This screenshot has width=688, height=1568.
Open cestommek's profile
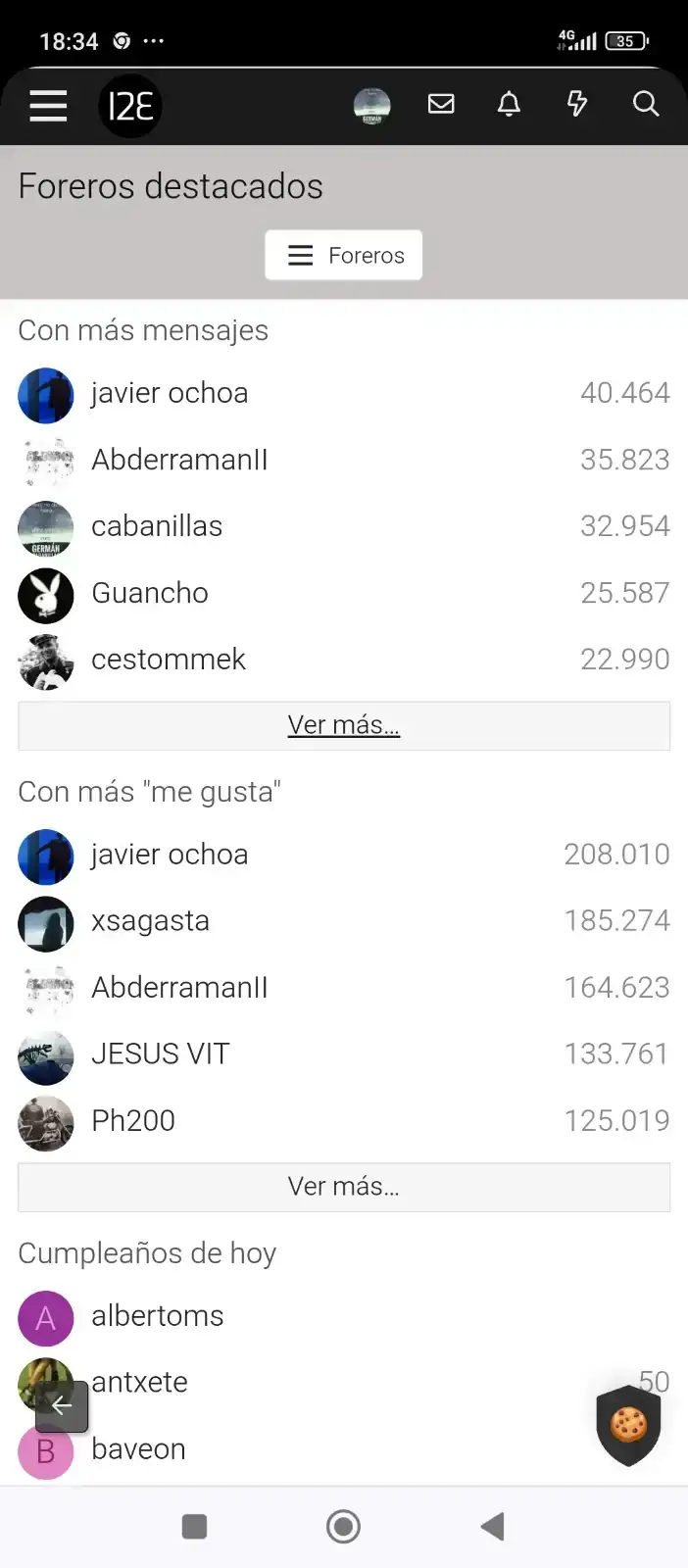click(168, 660)
